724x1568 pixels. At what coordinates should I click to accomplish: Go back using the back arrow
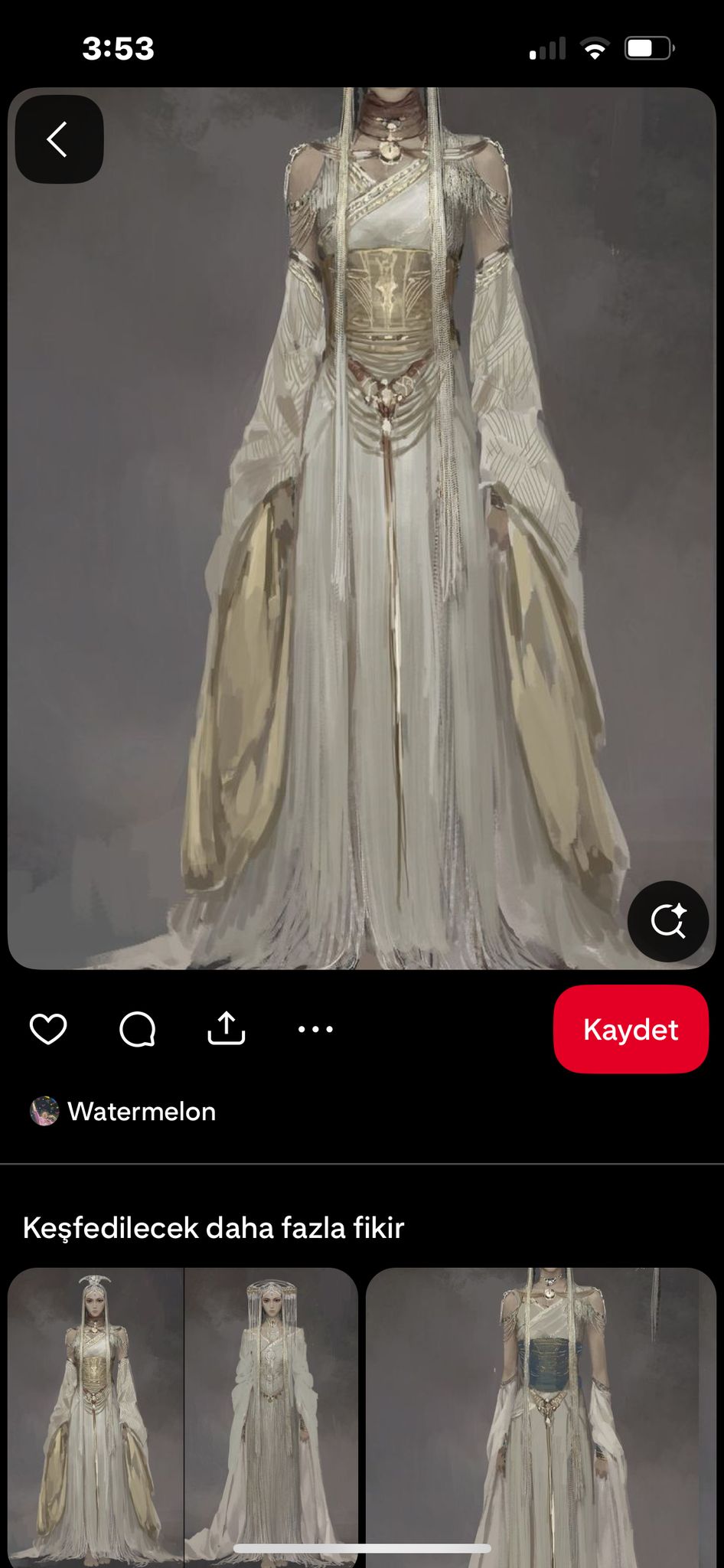[x=59, y=139]
